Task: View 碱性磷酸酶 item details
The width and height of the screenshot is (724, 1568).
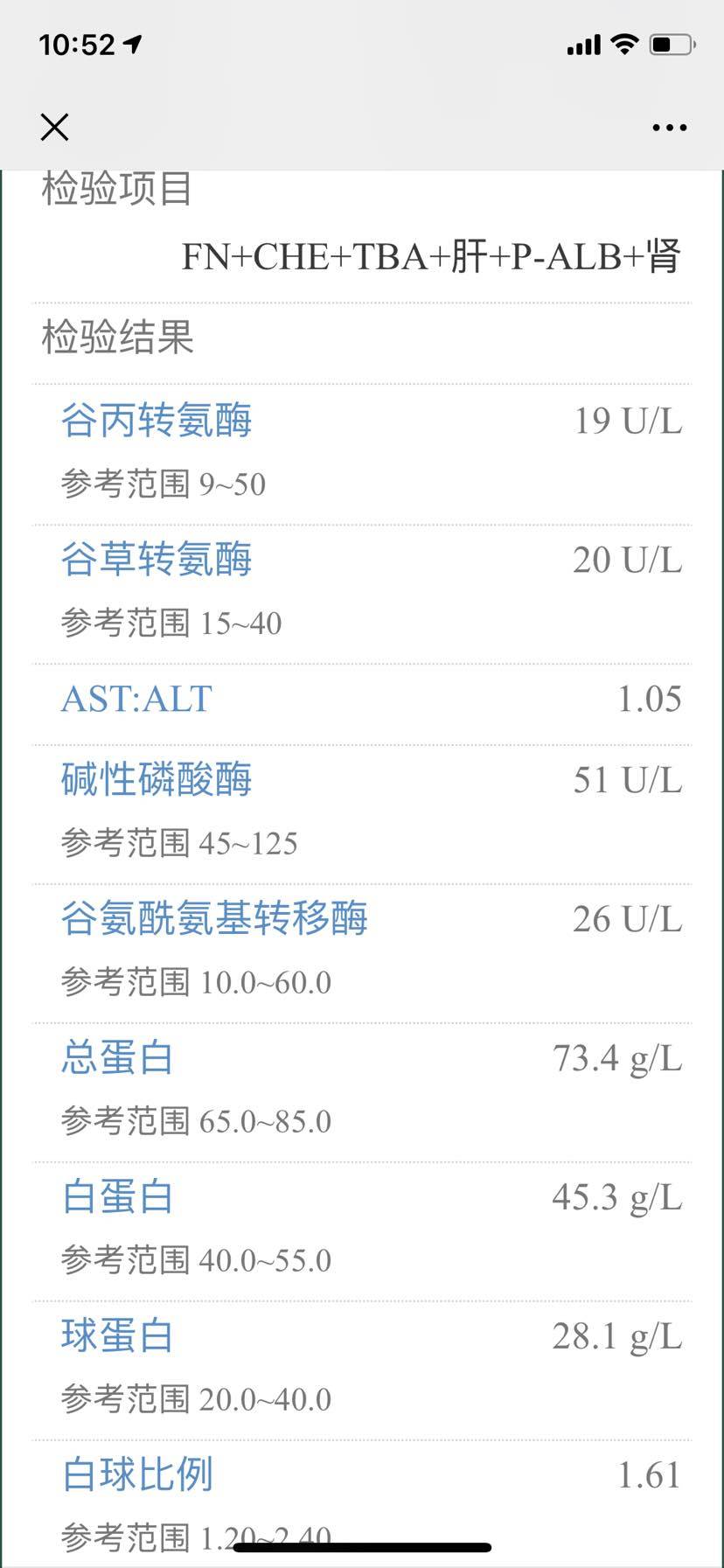Action: pos(157,779)
